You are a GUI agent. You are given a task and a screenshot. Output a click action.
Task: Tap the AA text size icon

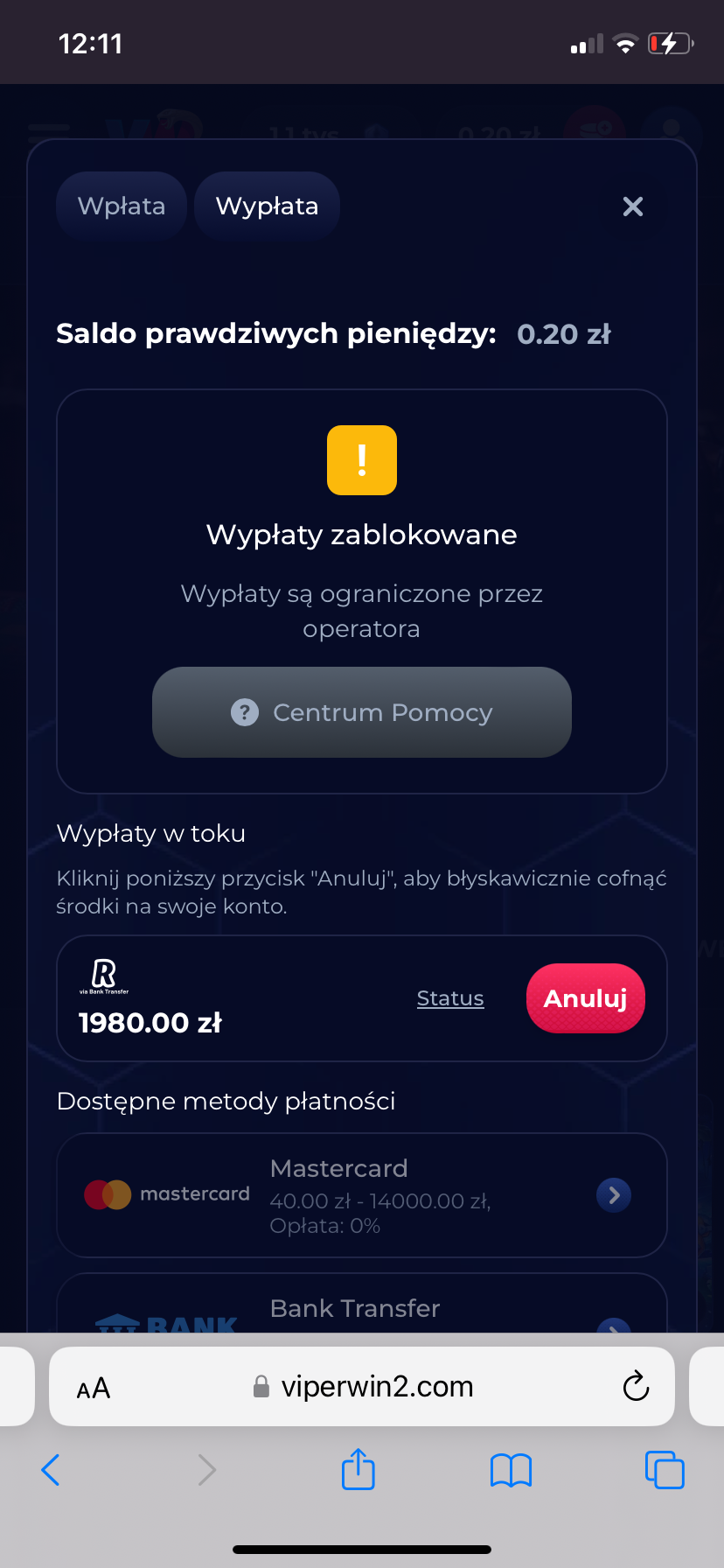93,1386
